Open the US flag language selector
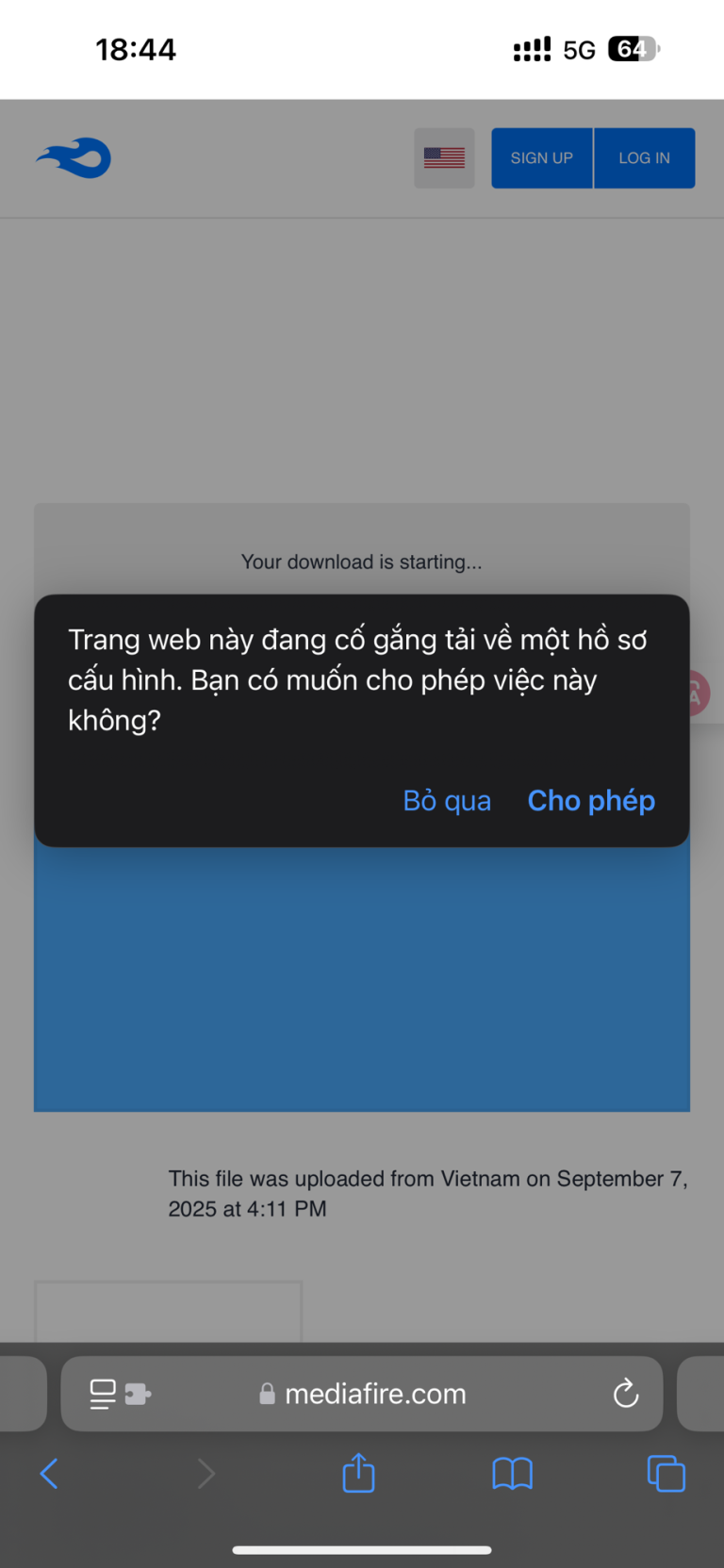The image size is (724, 1568). (443, 157)
